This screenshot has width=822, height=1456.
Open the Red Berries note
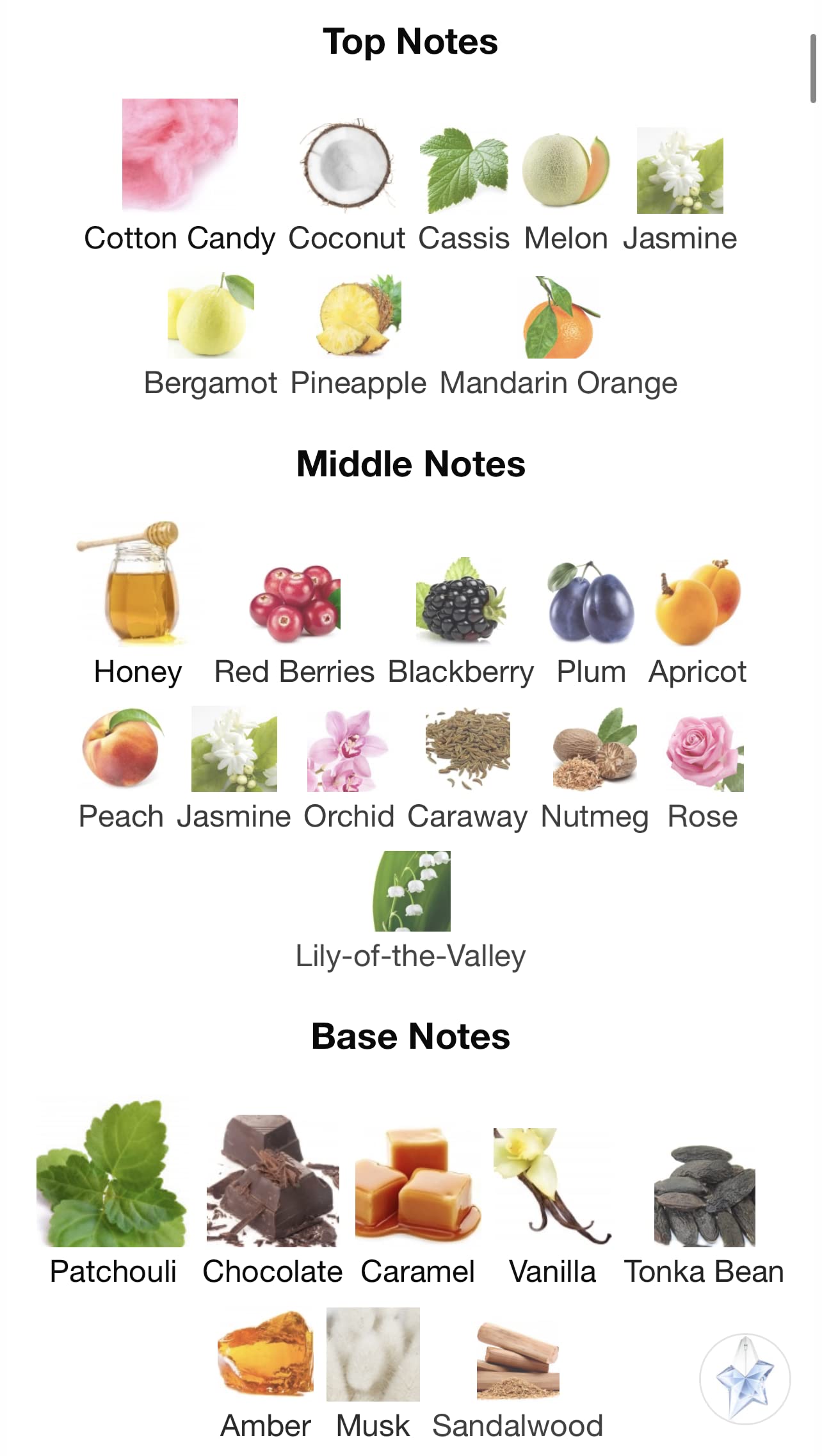[x=294, y=625]
